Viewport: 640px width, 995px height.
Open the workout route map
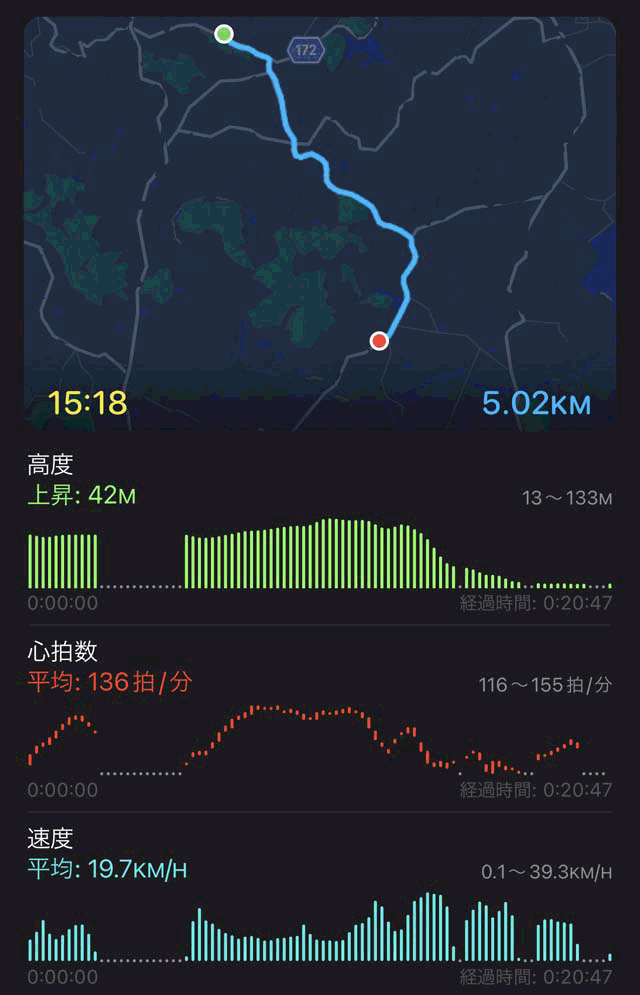[320, 222]
